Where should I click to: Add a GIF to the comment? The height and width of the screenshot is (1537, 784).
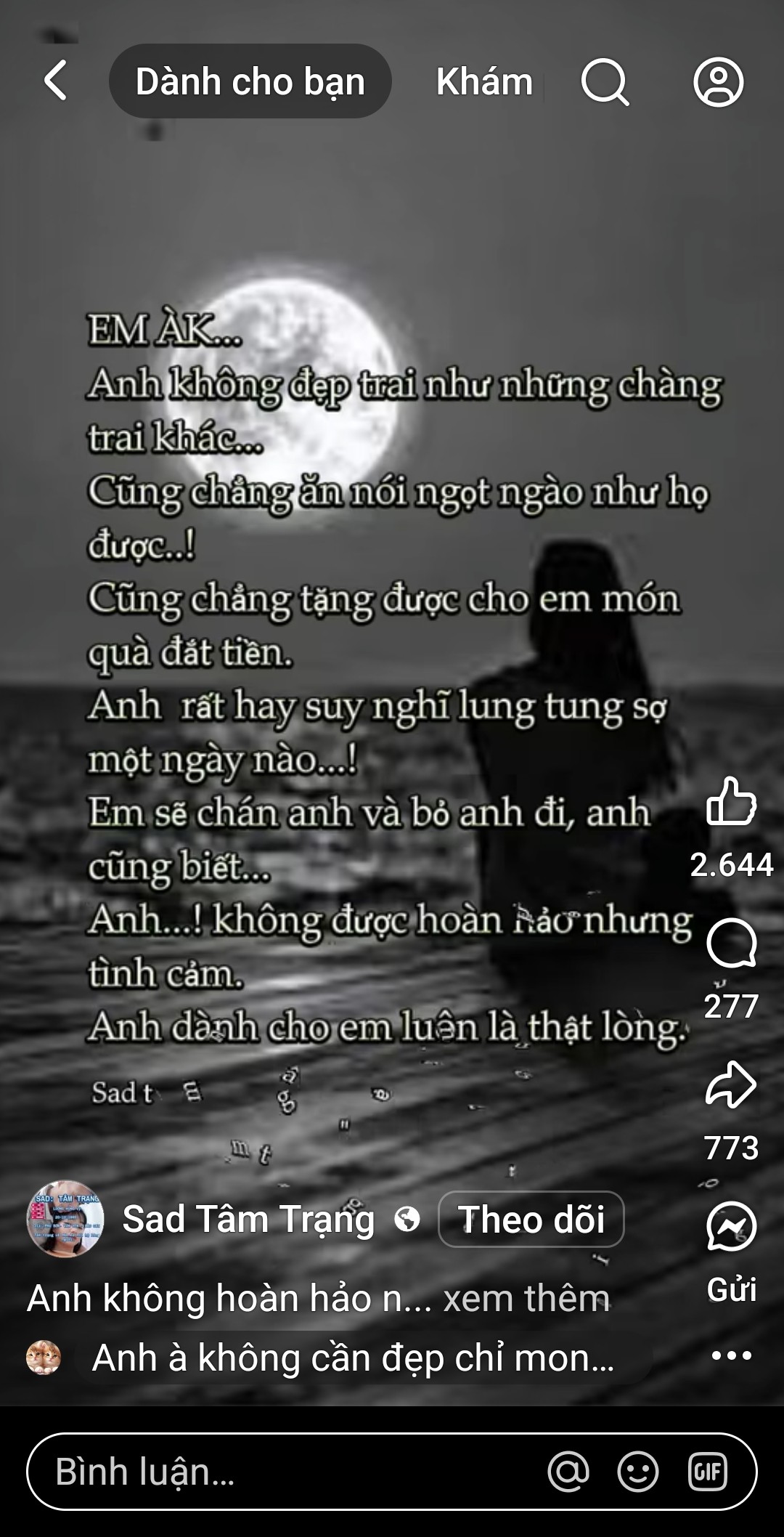(707, 1472)
